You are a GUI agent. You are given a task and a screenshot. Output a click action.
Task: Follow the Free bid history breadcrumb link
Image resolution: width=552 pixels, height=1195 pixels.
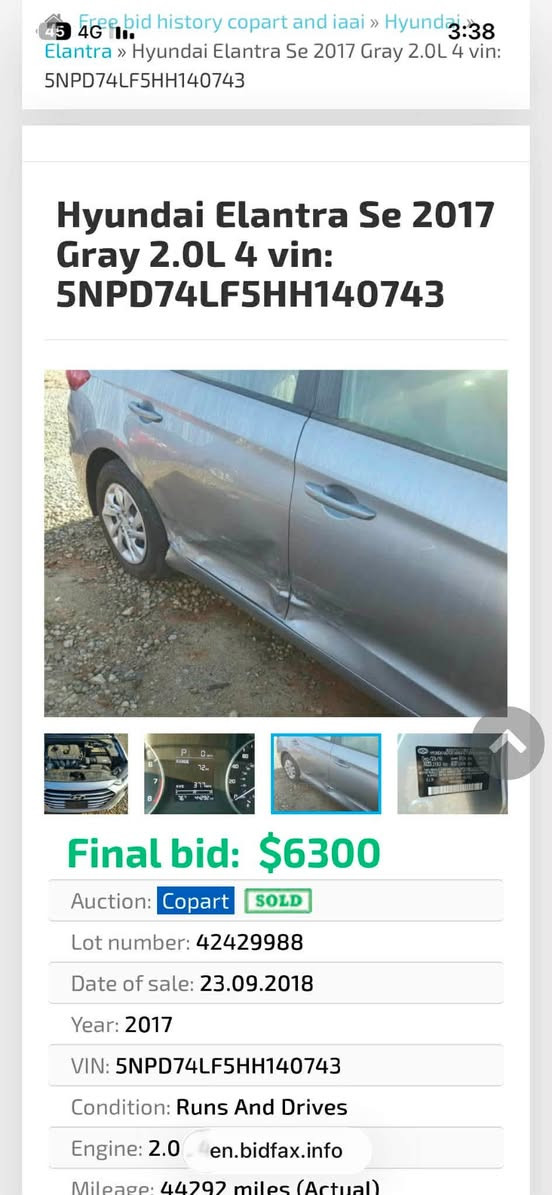pos(221,22)
